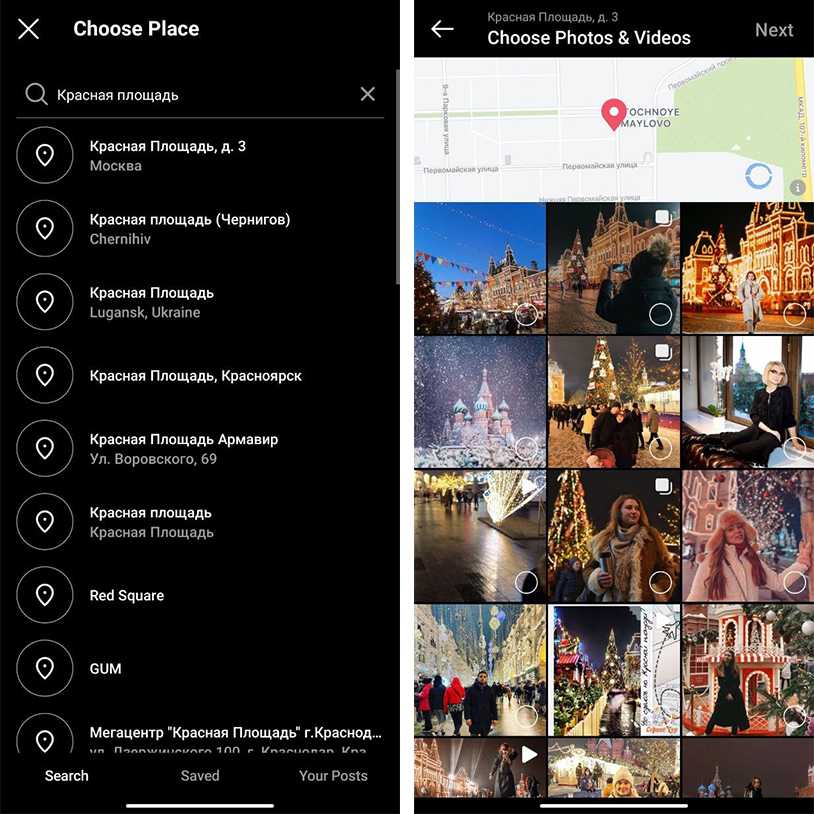Select GUM from the results
The width and height of the screenshot is (814, 814).
pos(200,668)
